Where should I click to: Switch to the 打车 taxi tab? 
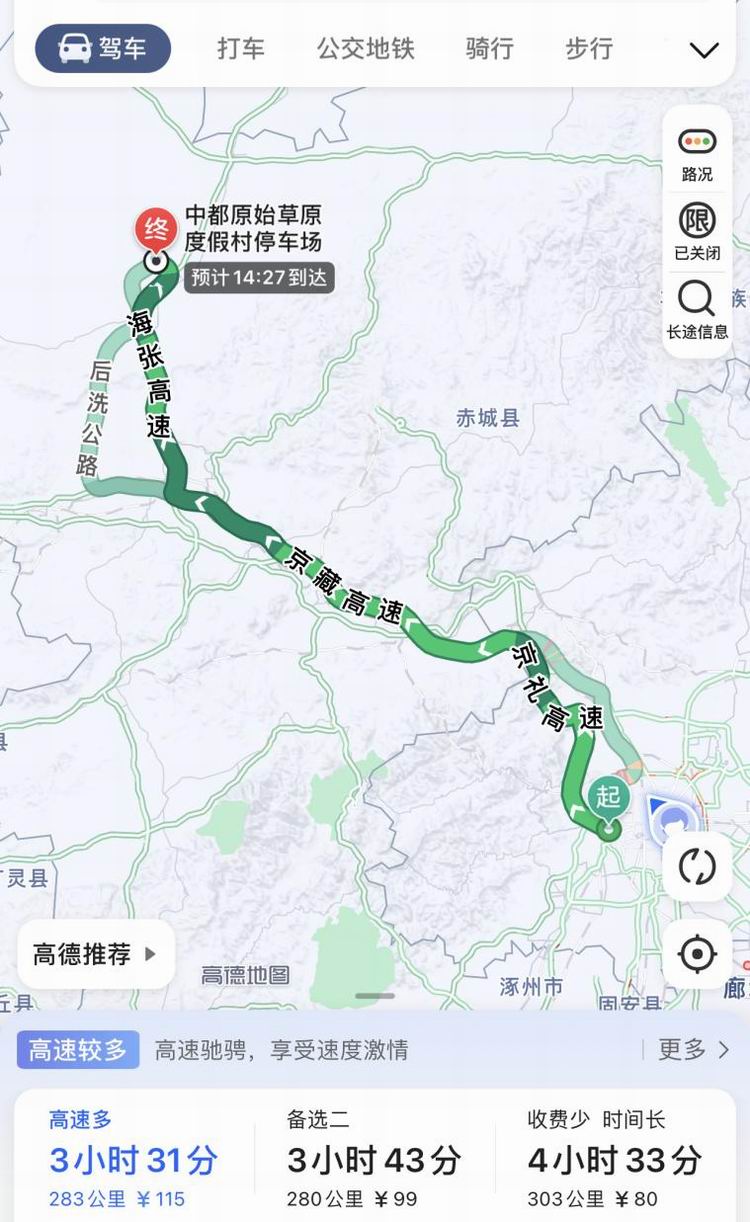[241, 48]
